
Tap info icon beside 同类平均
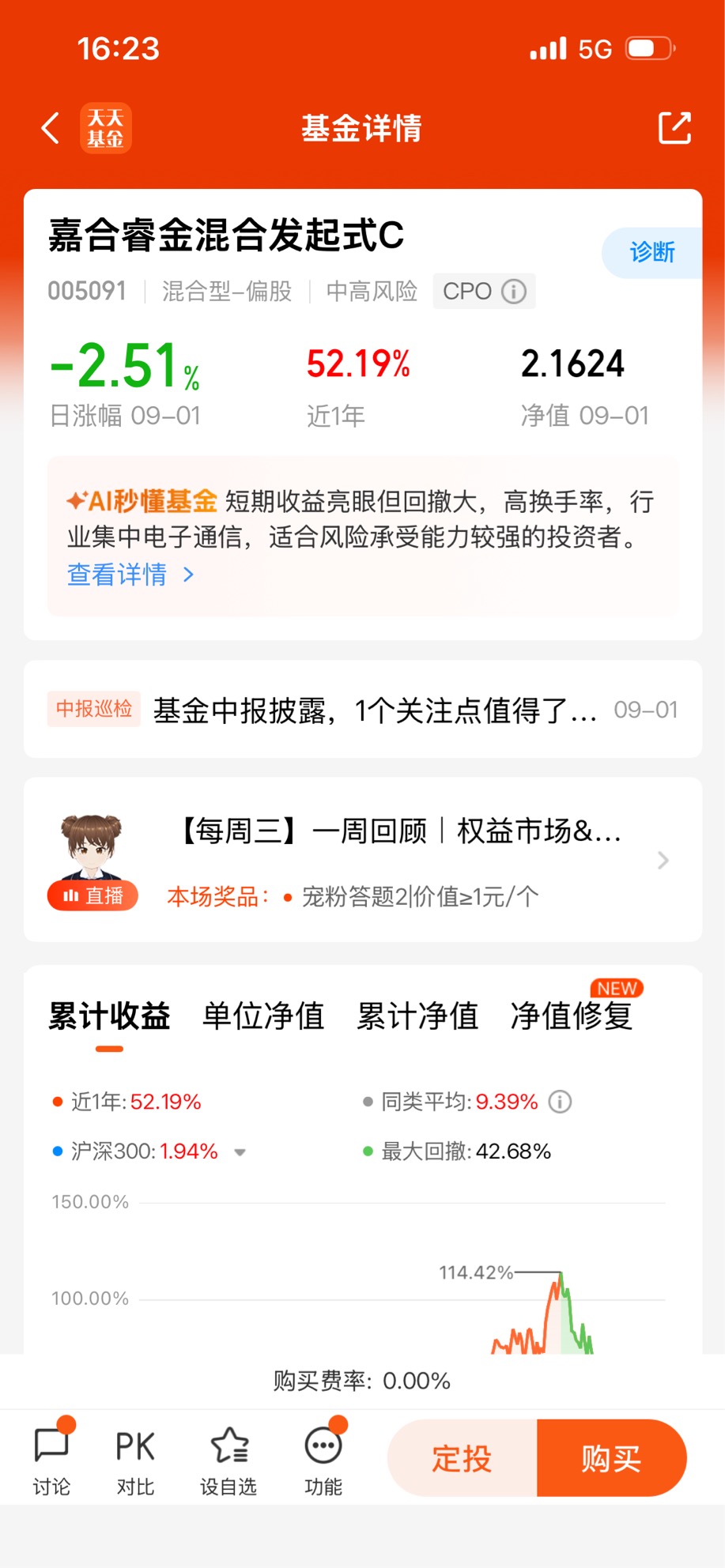(560, 1102)
